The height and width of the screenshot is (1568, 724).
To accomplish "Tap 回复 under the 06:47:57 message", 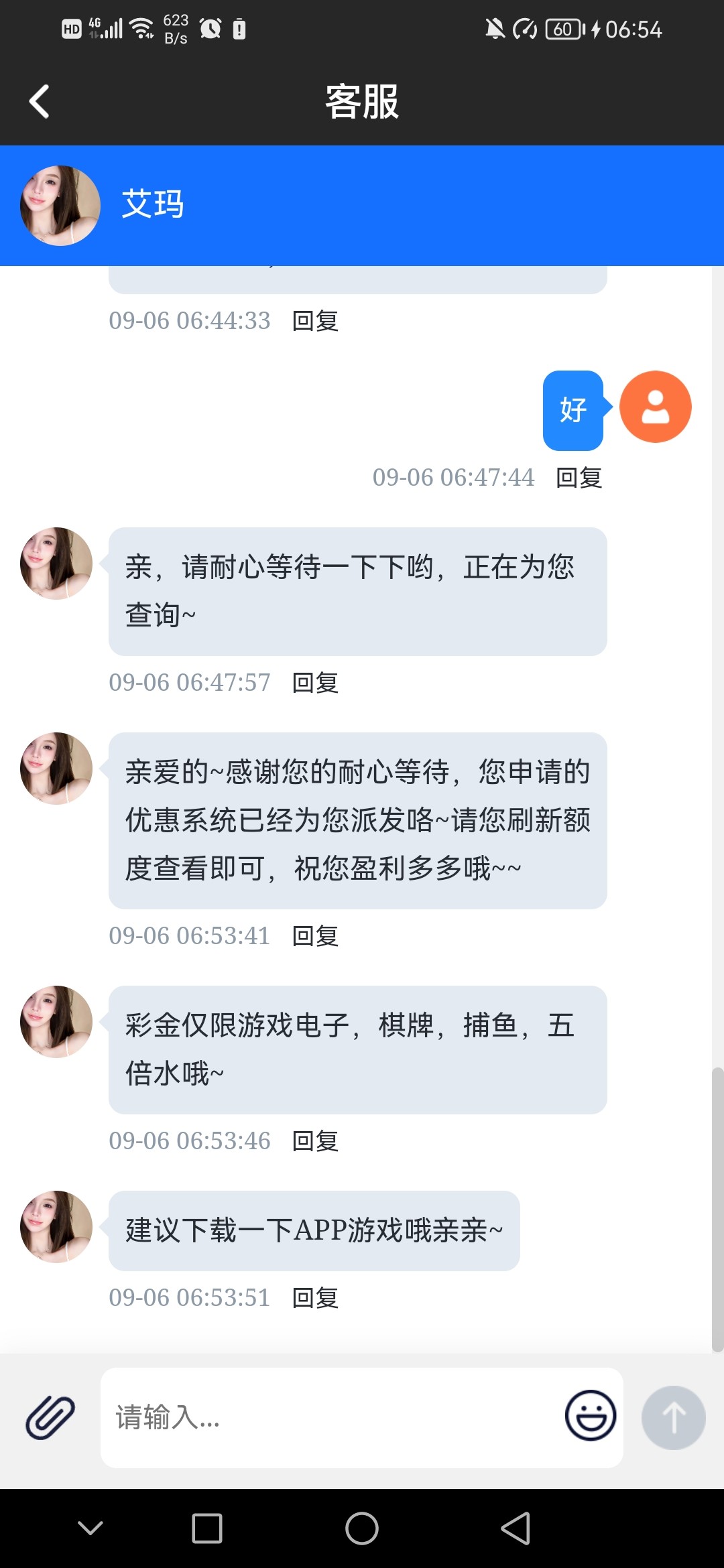I will [x=315, y=683].
